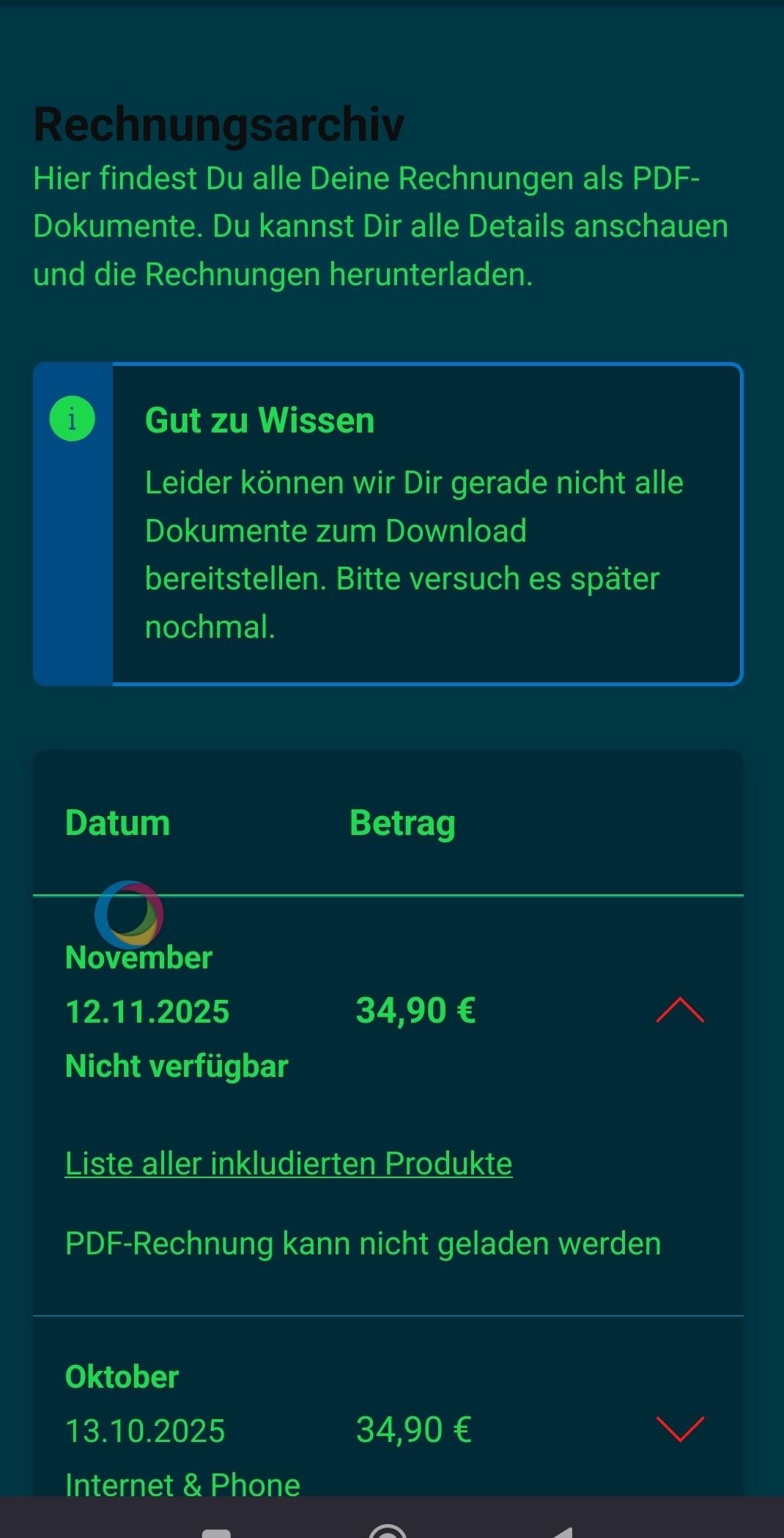Expand the Oktober 13.10.2025 invoice entry
The height and width of the screenshot is (1538, 784).
pyautogui.click(x=679, y=1430)
